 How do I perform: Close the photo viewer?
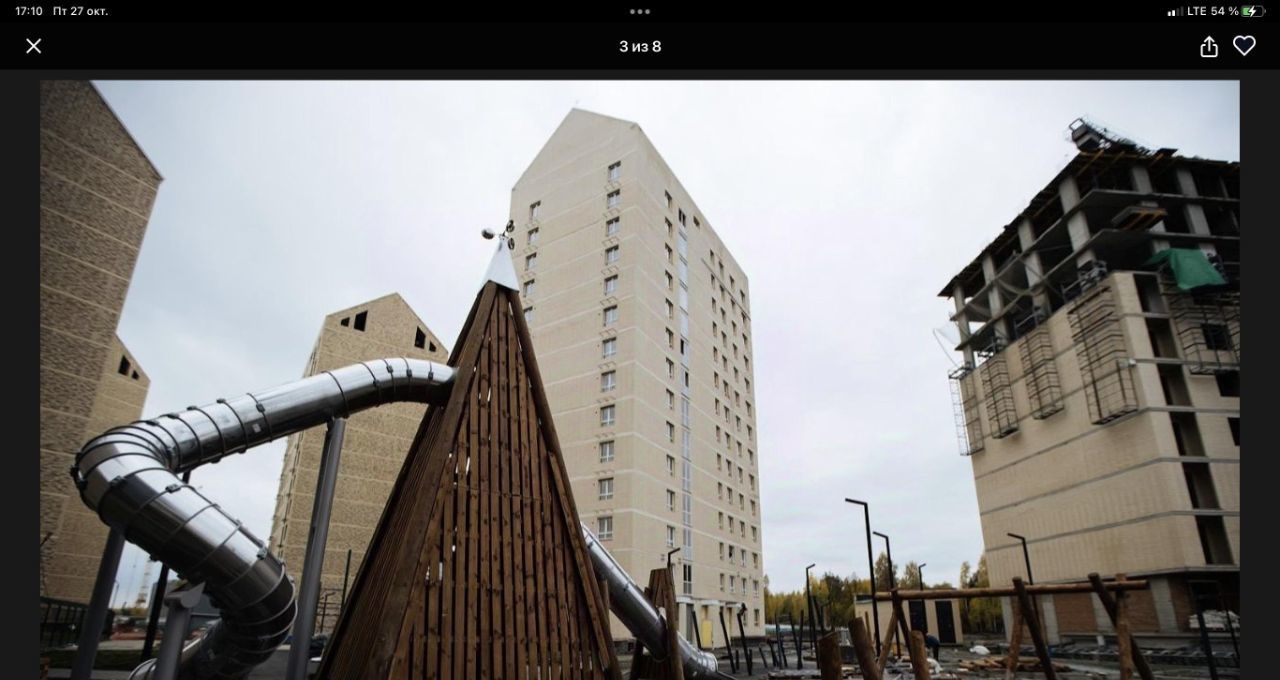33,46
